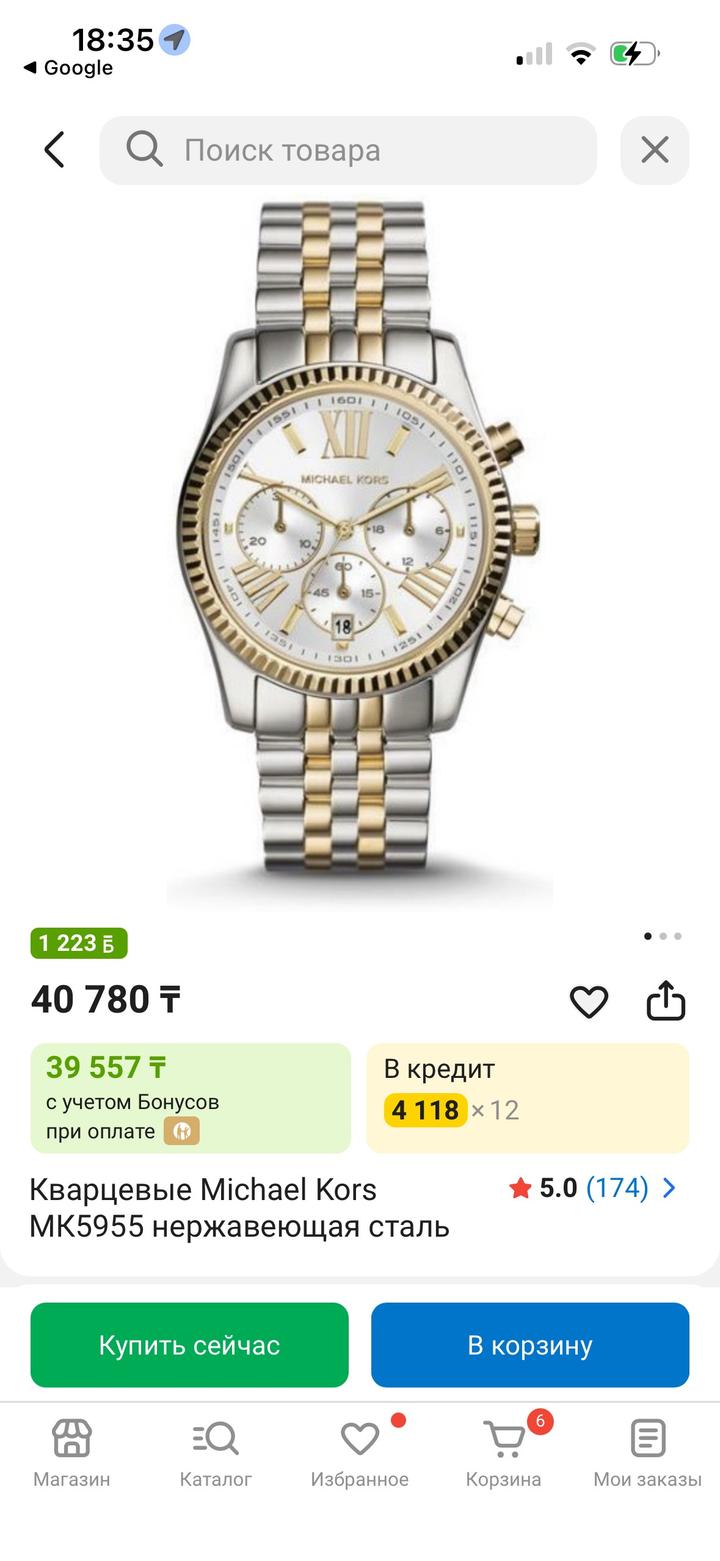Open the Корзина cart tab
The height and width of the screenshot is (1561, 720).
pos(504,1453)
